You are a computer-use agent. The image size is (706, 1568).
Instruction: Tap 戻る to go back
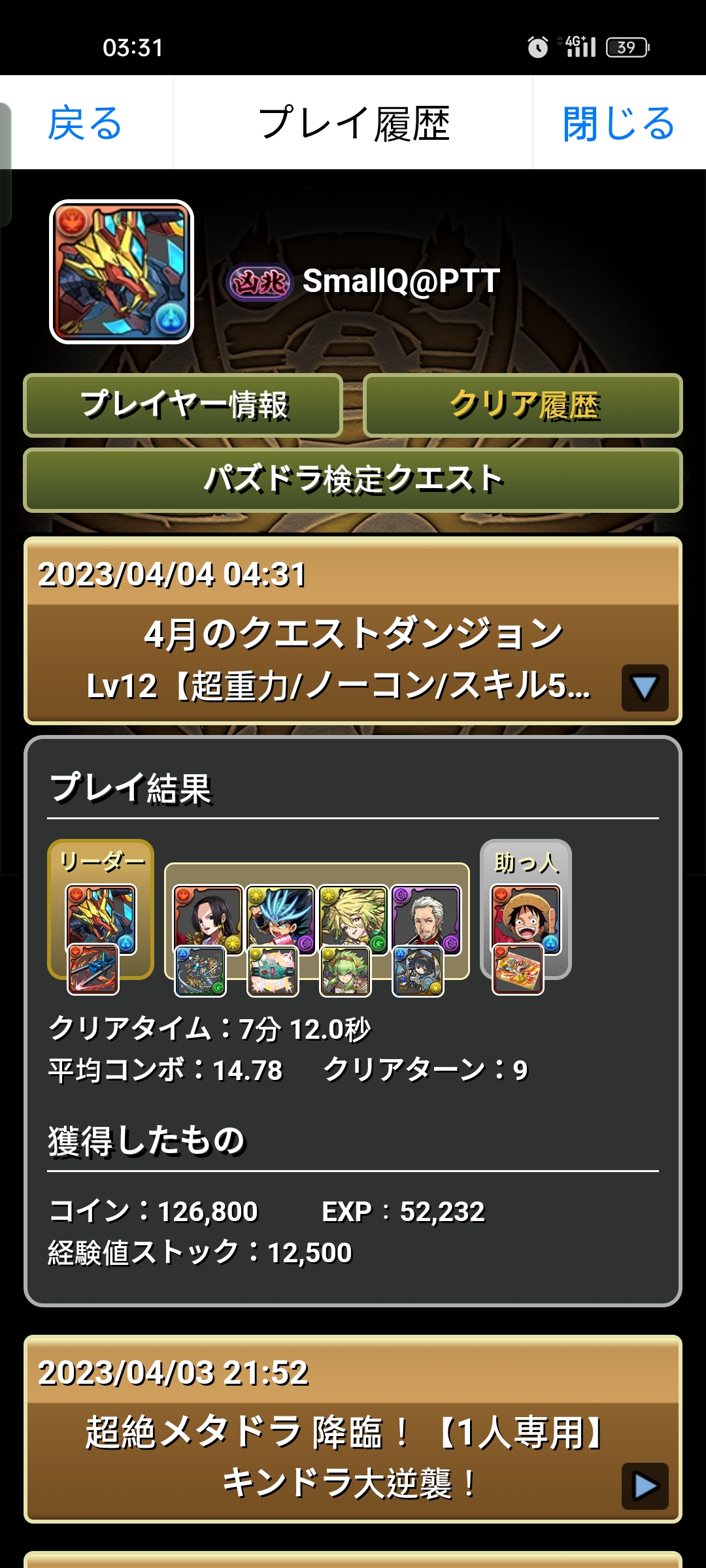coord(85,123)
